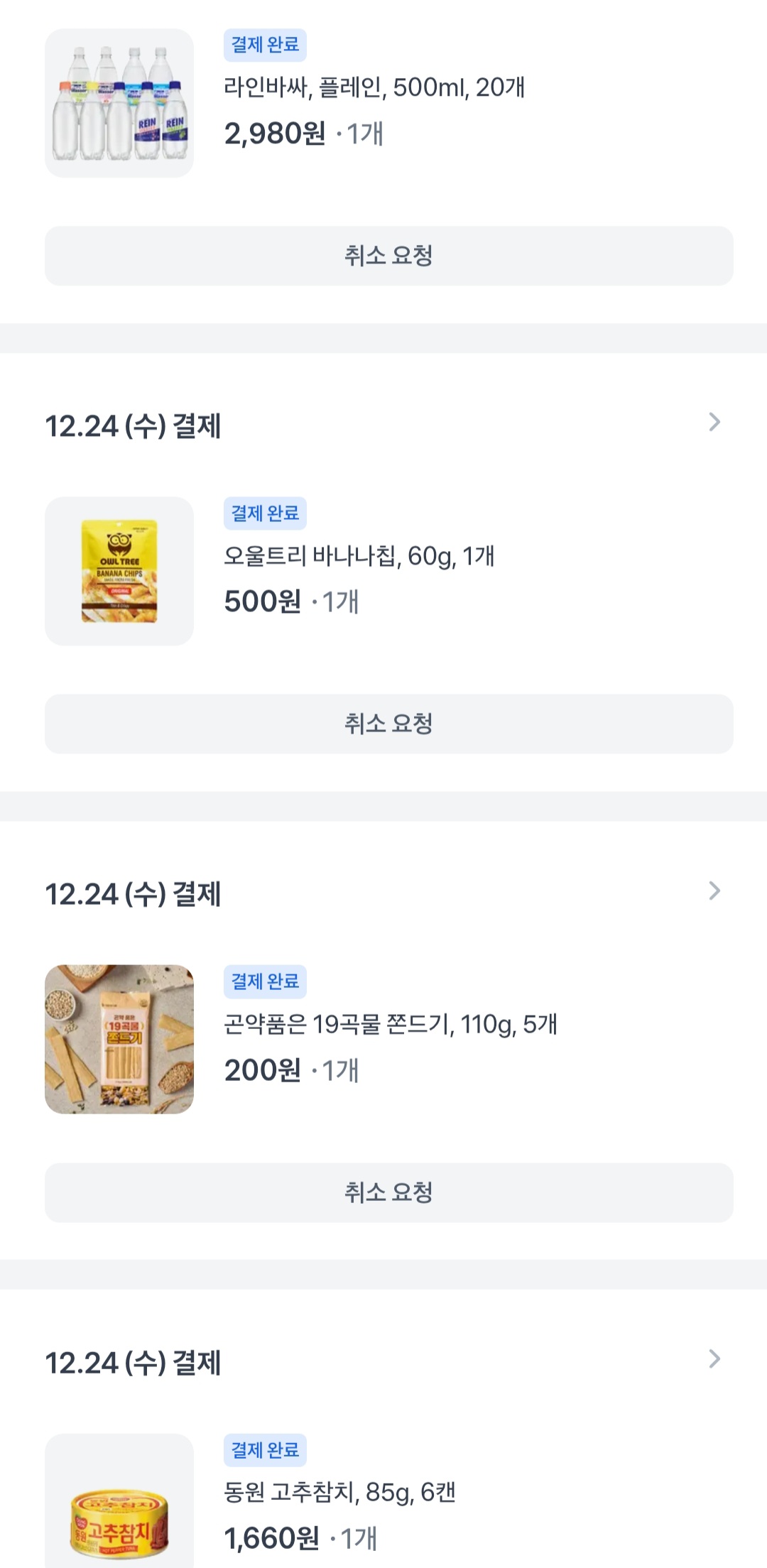Image resolution: width=767 pixels, height=1568 pixels.
Task: Open order details for 오울트리 바나나칩 payment
Action: pyautogui.click(x=714, y=423)
